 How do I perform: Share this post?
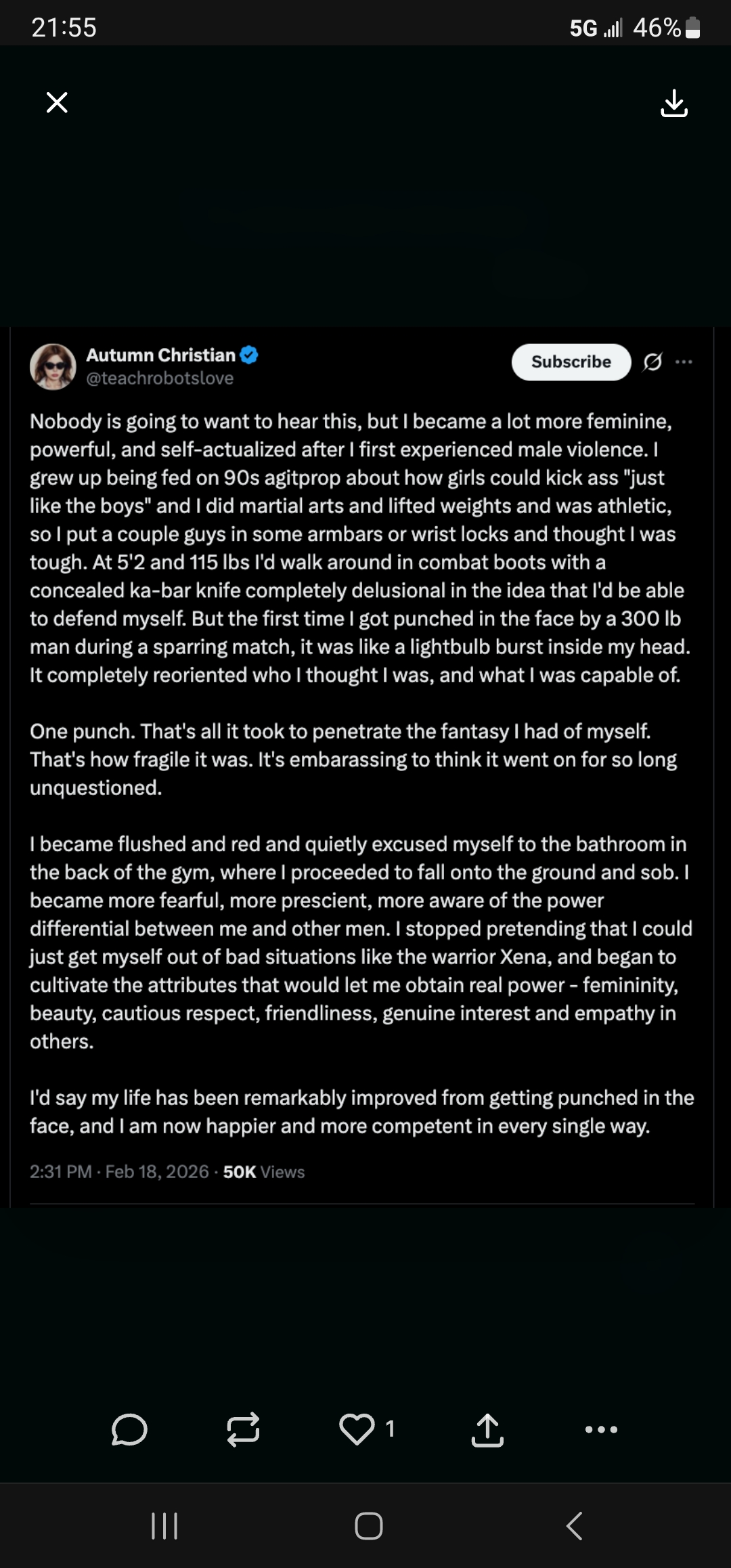[x=487, y=1429]
